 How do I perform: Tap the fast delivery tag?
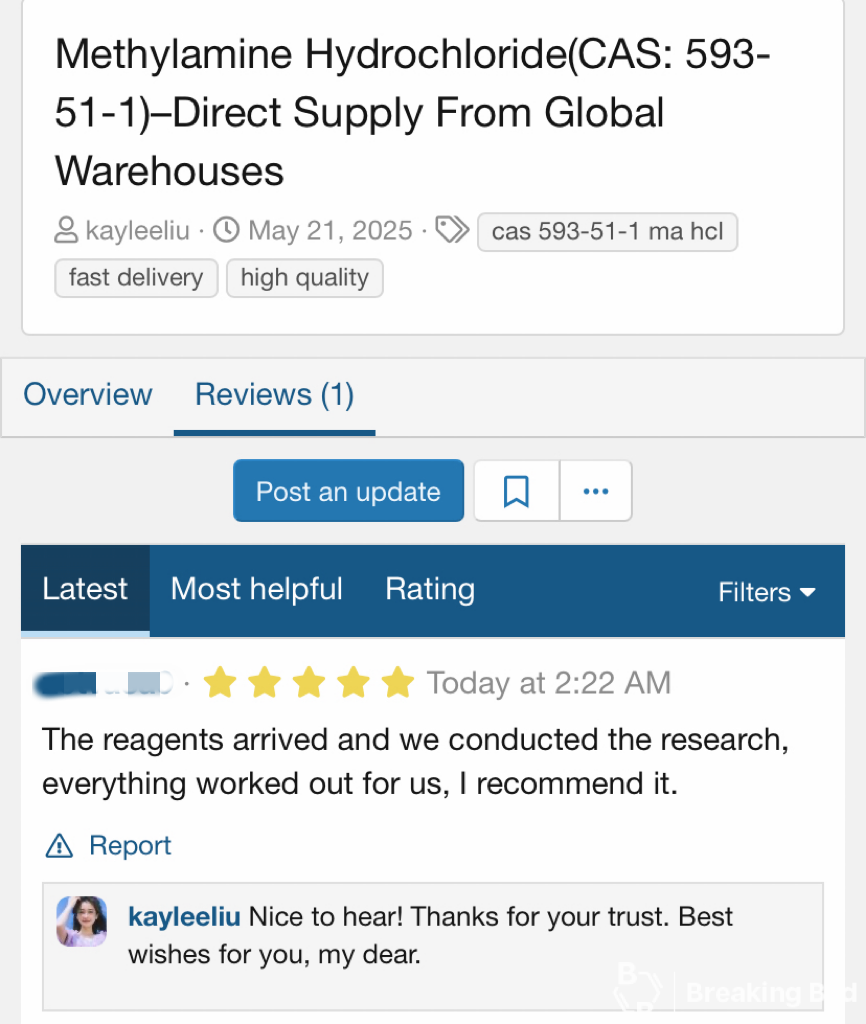tap(136, 278)
